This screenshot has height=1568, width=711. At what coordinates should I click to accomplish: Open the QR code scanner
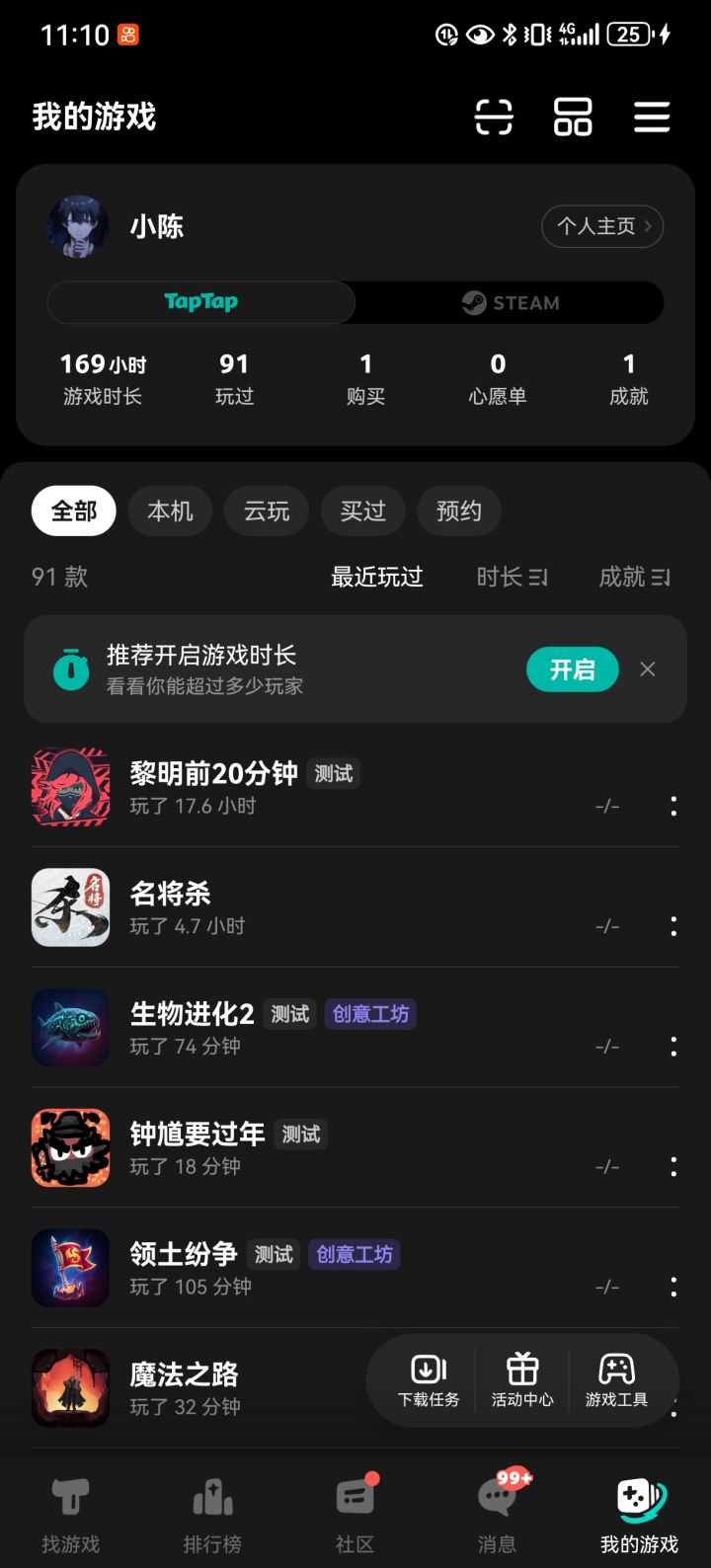point(493,117)
